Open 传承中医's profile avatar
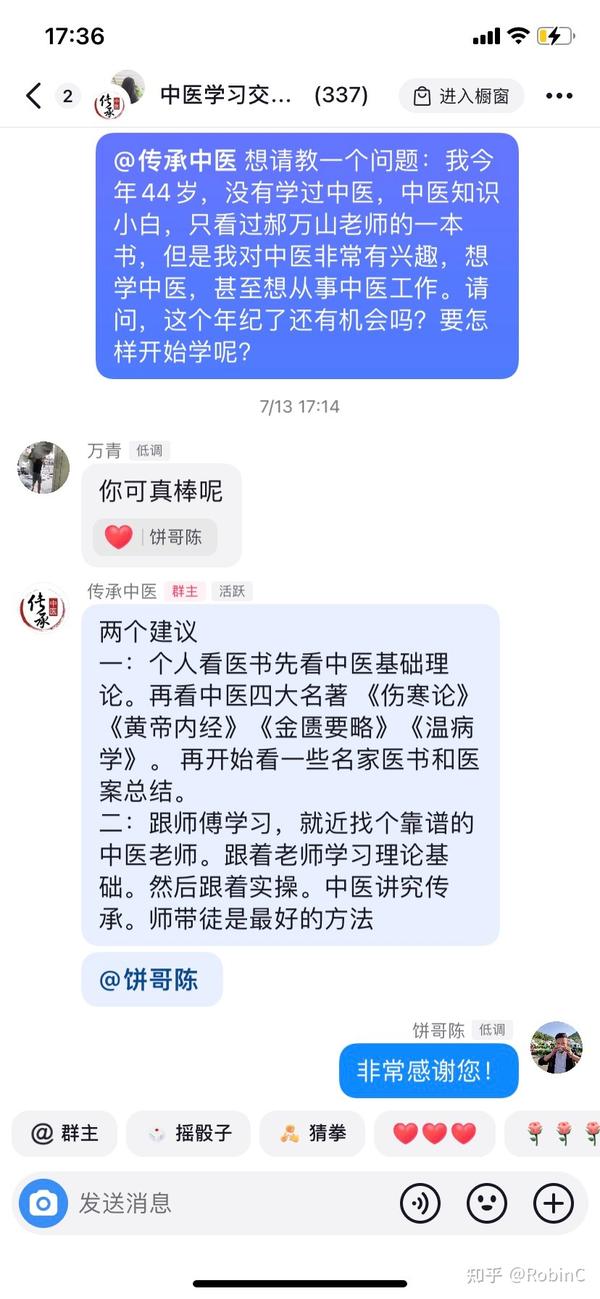The height and width of the screenshot is (1299, 600). click(x=43, y=609)
